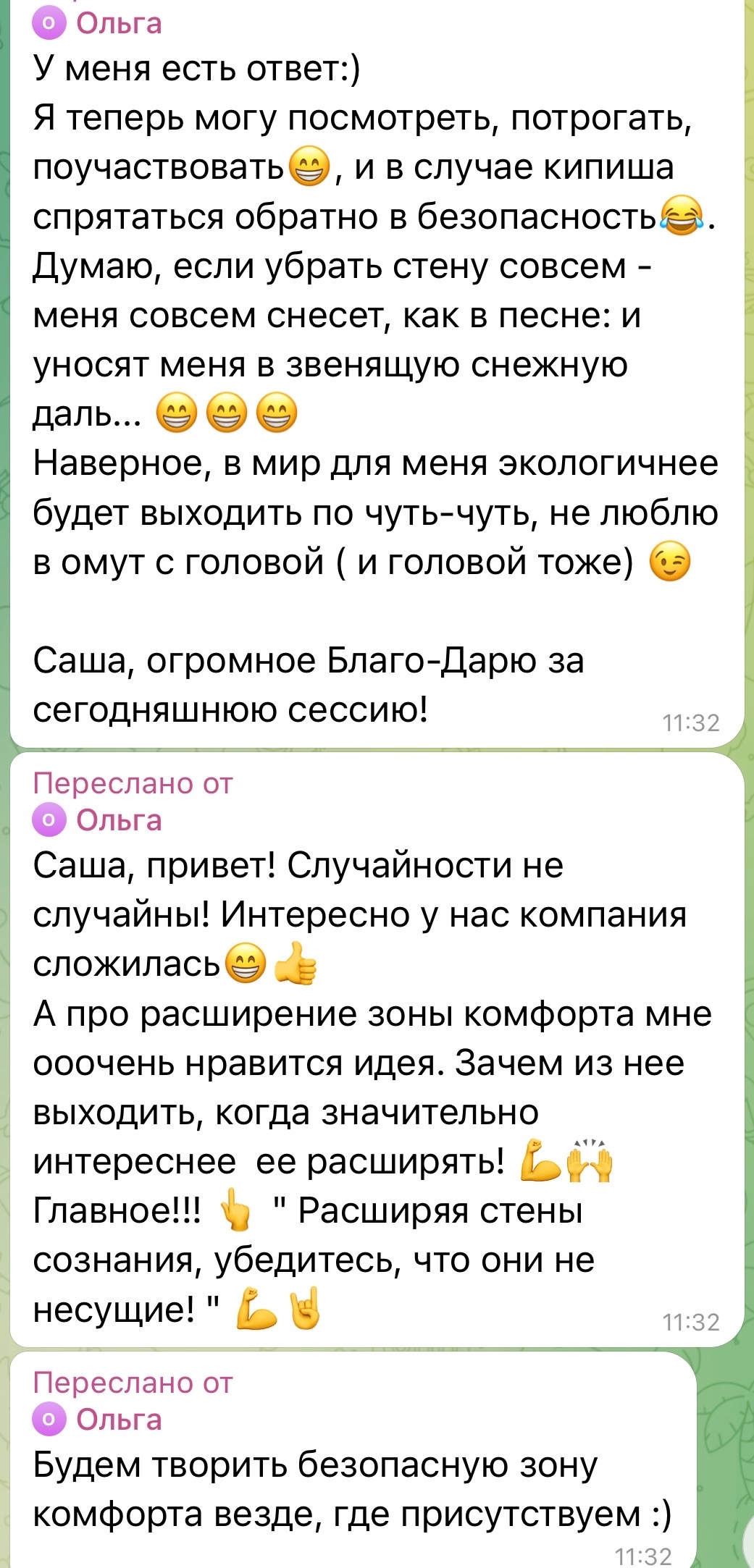Open Ольга's profile above "Саша, привет!" message
Image resolution: width=754 pixels, height=1568 pixels.
tap(118, 820)
